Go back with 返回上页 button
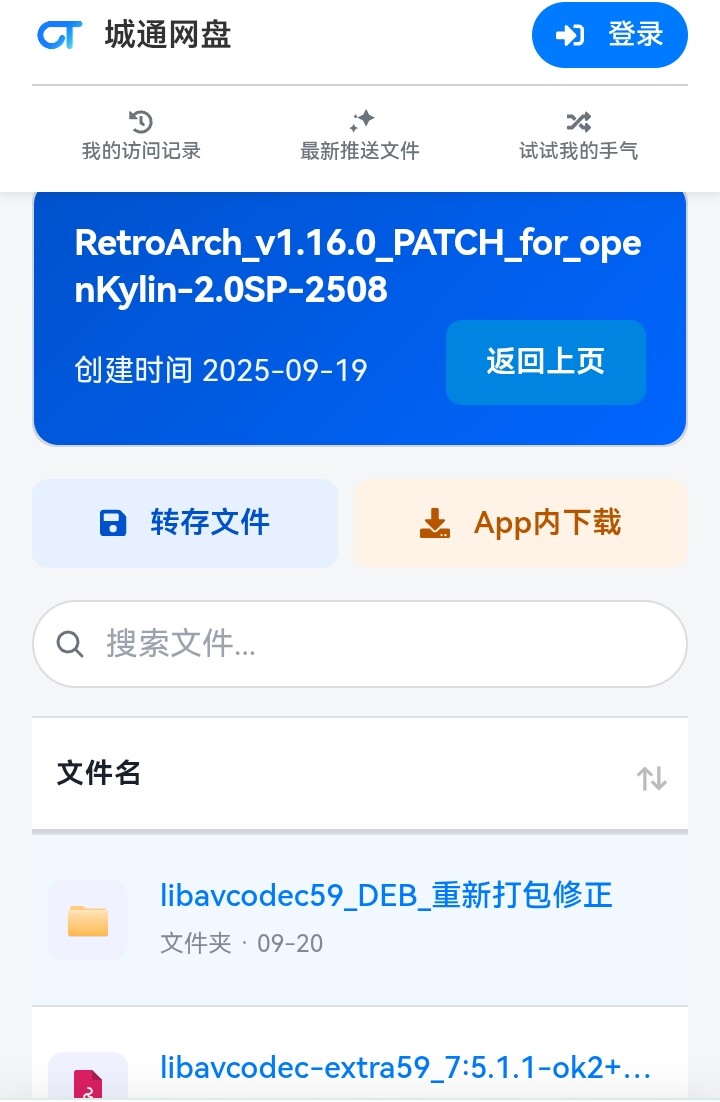 [x=545, y=362]
